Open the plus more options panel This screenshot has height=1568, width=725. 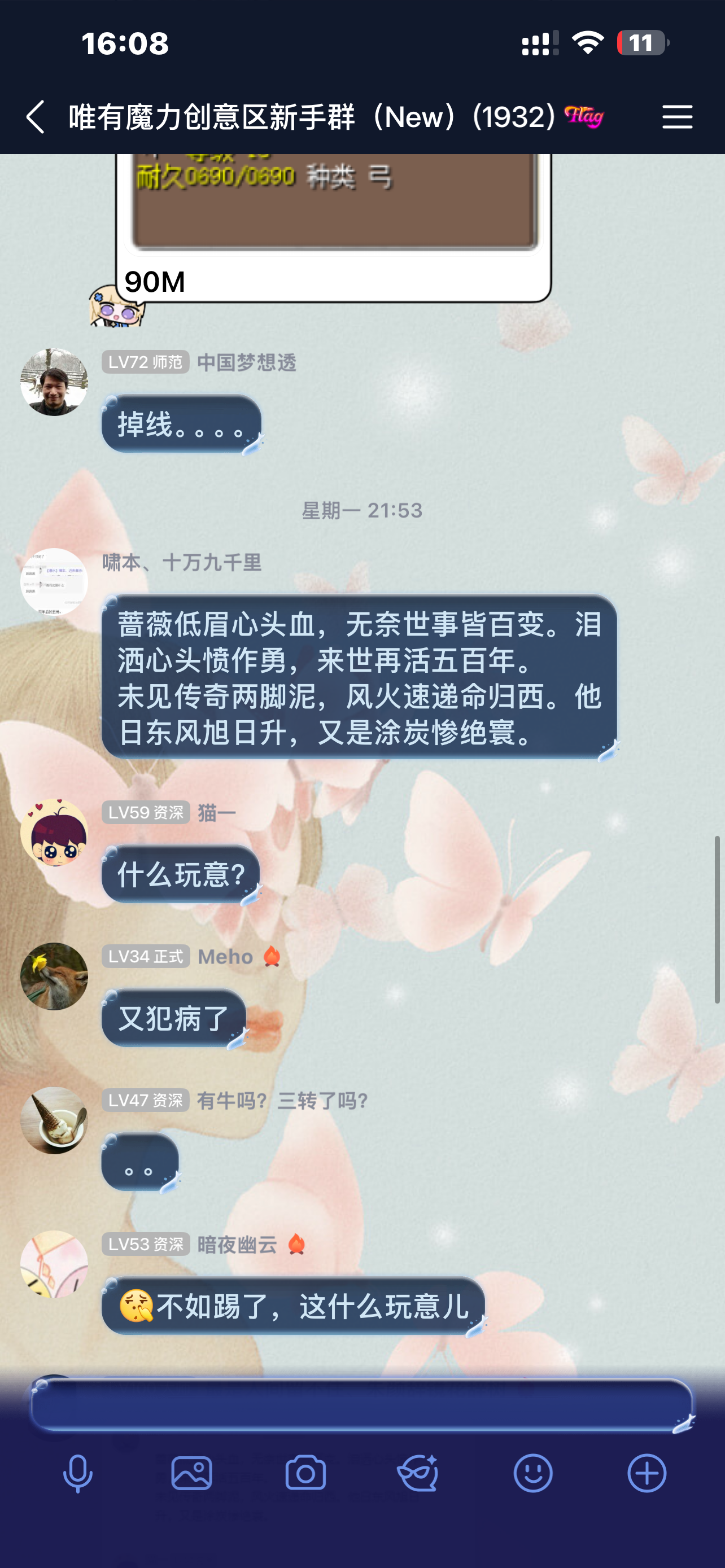click(x=647, y=1474)
